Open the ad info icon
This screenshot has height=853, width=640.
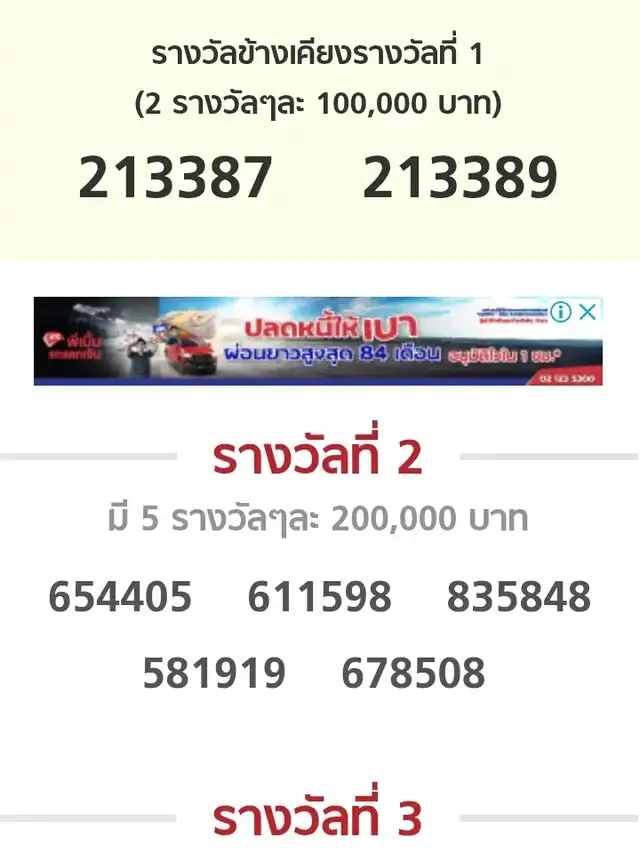(562, 311)
